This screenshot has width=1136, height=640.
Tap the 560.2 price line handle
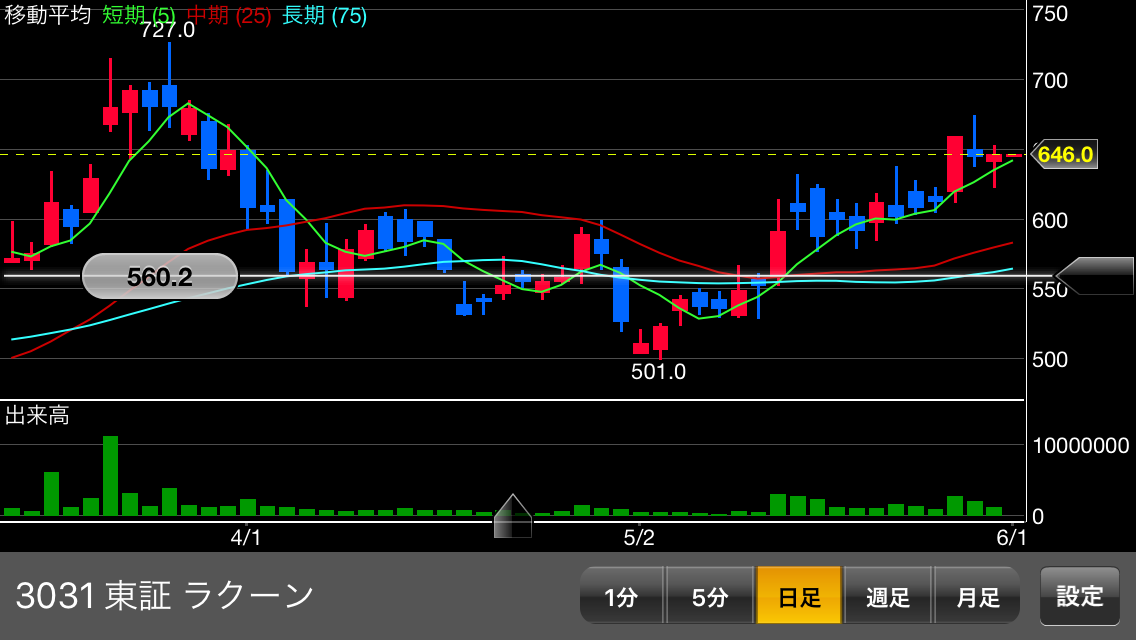click(x=160, y=276)
